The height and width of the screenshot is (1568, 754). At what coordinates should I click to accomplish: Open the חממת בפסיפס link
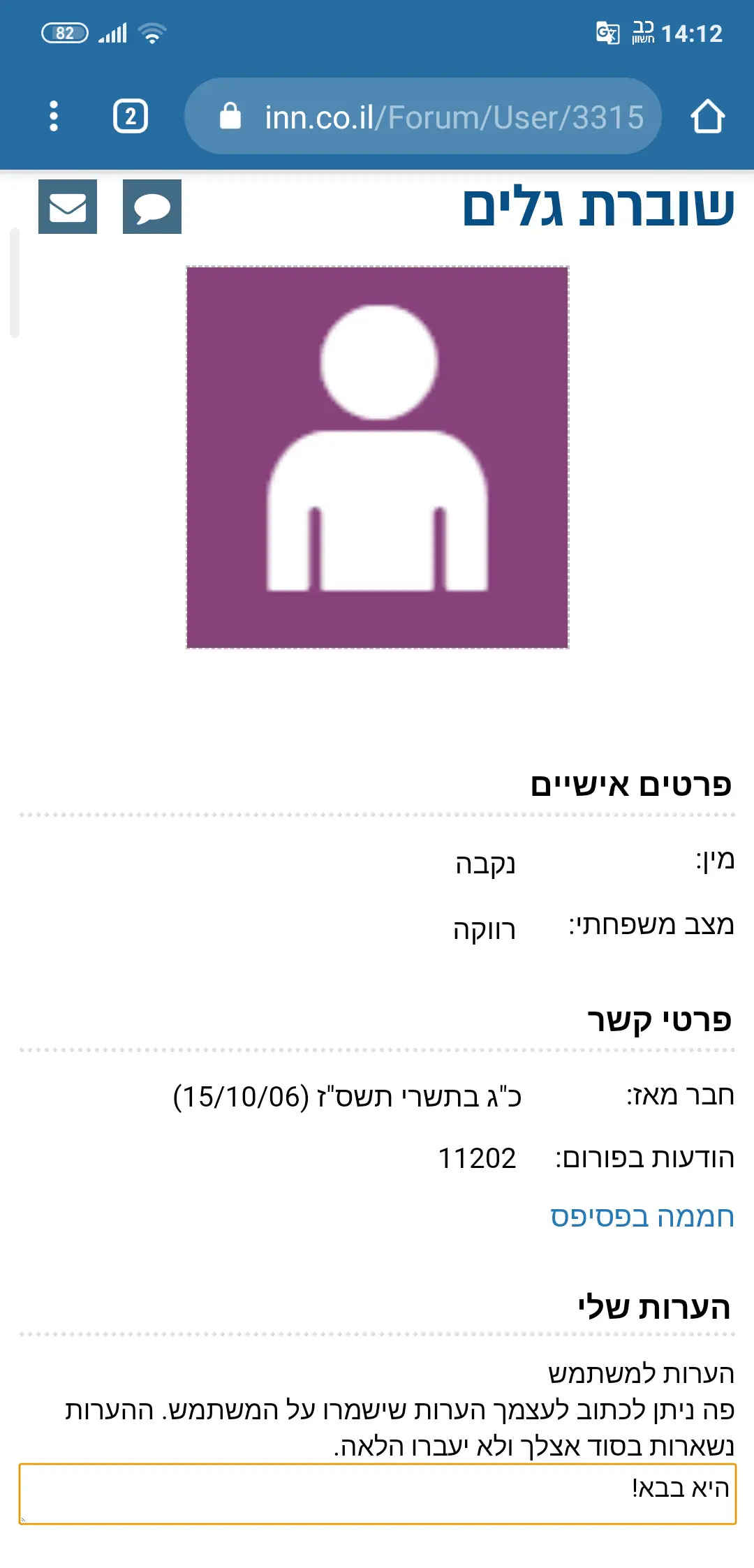(642, 1217)
